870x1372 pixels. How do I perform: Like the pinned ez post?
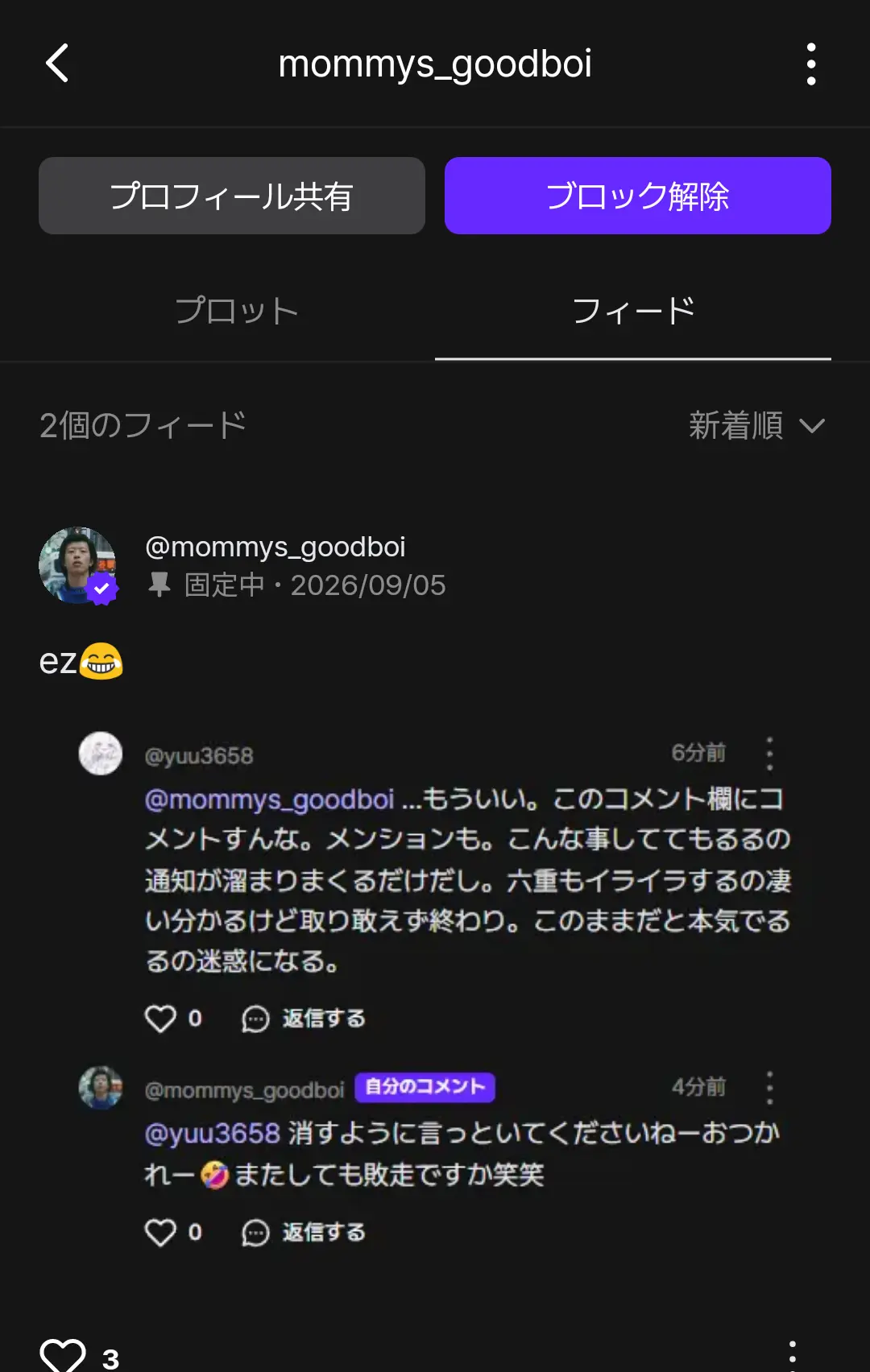63,1356
